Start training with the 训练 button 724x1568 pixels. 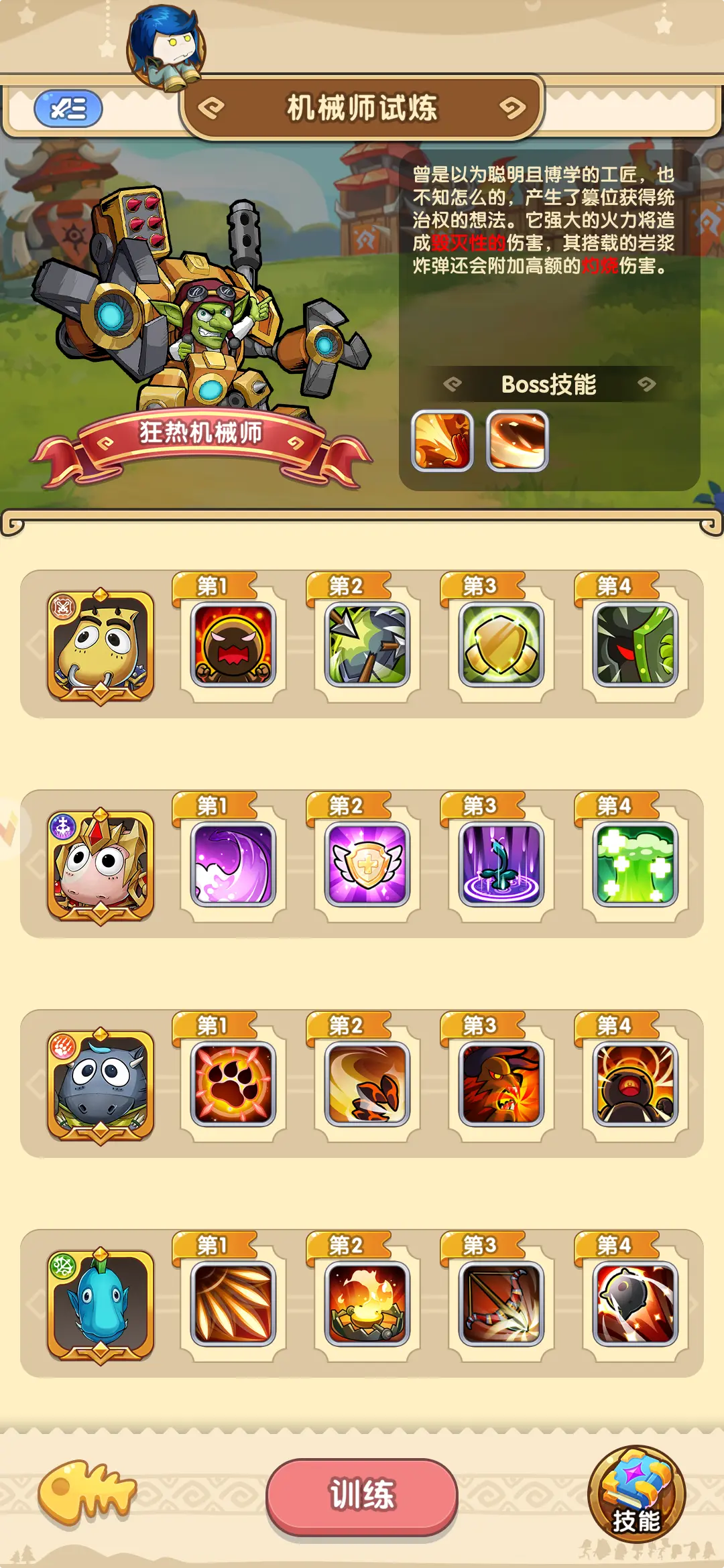(x=362, y=1495)
